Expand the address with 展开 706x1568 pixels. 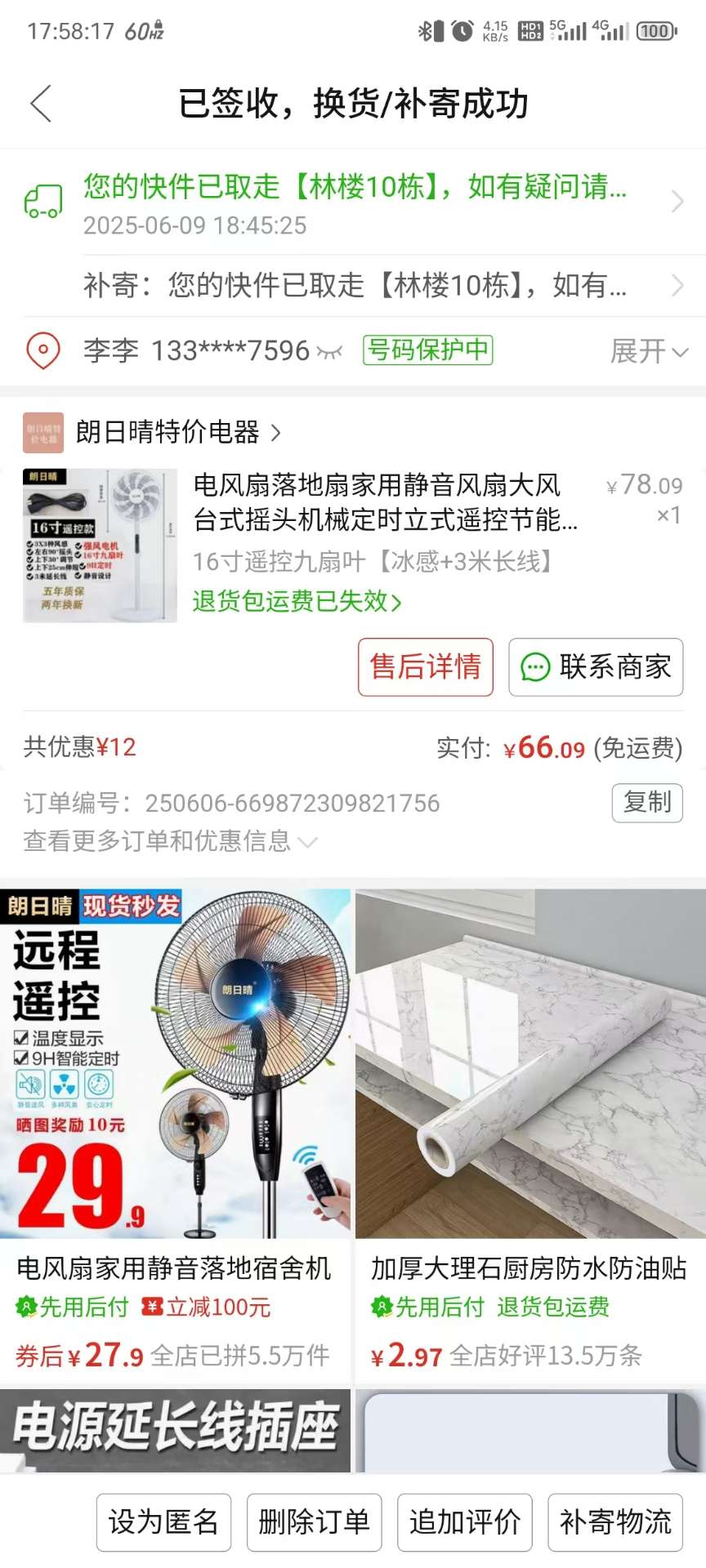tap(649, 352)
